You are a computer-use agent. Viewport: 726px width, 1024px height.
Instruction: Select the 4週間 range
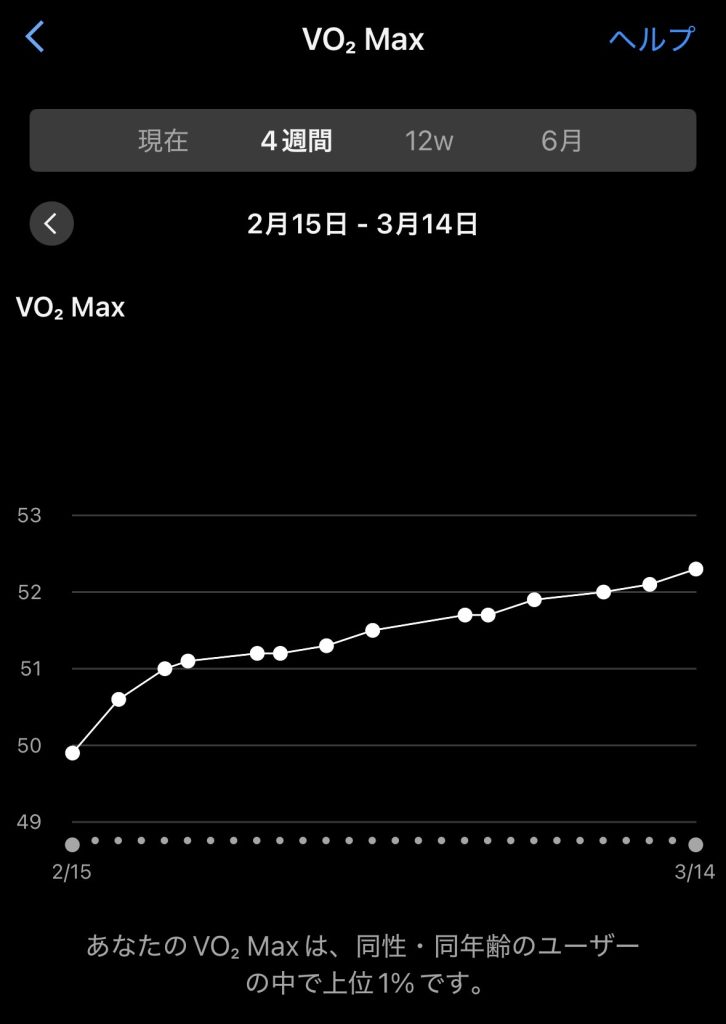point(296,141)
